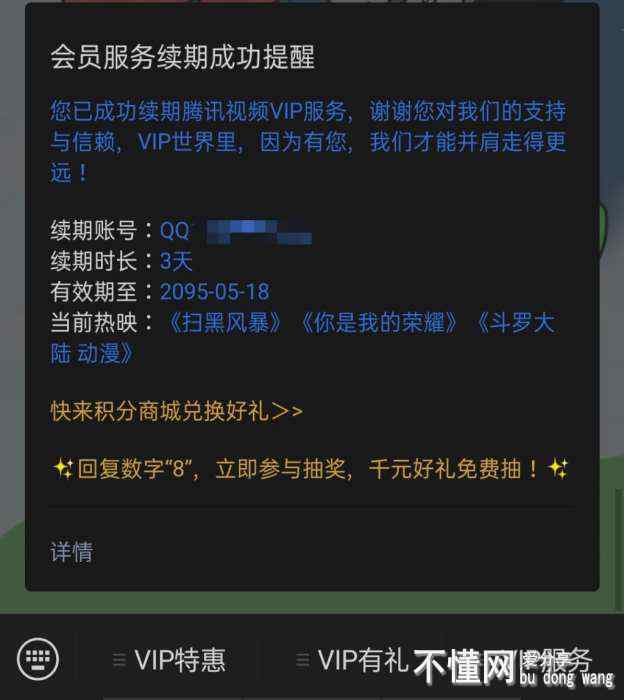Open the VIP有礼 menu

(352, 660)
